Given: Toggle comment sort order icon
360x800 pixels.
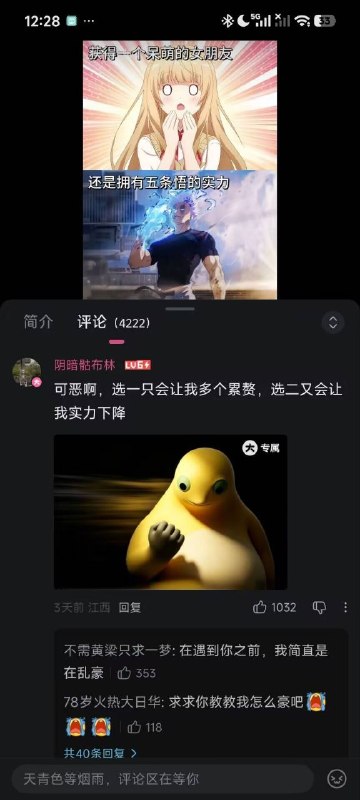Looking at the screenshot, I should 333,322.
